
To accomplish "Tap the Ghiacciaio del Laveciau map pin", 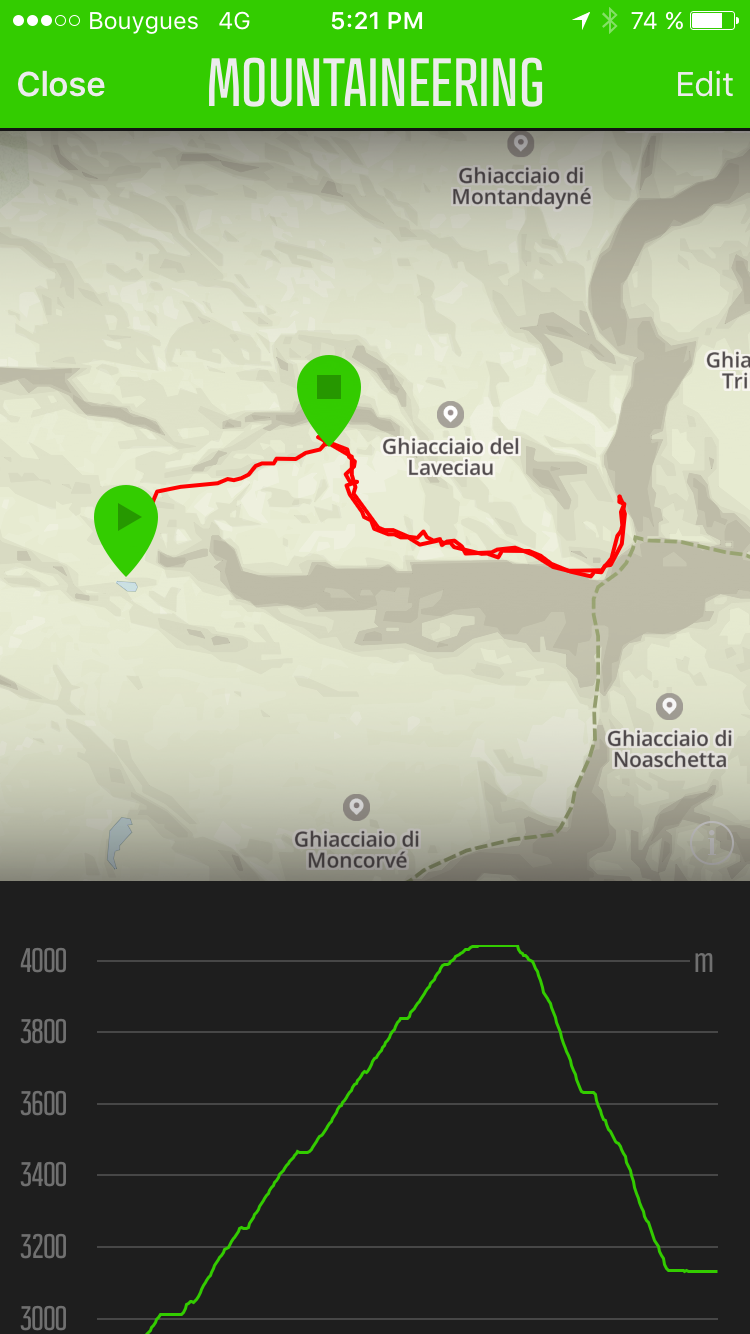I will point(450,414).
